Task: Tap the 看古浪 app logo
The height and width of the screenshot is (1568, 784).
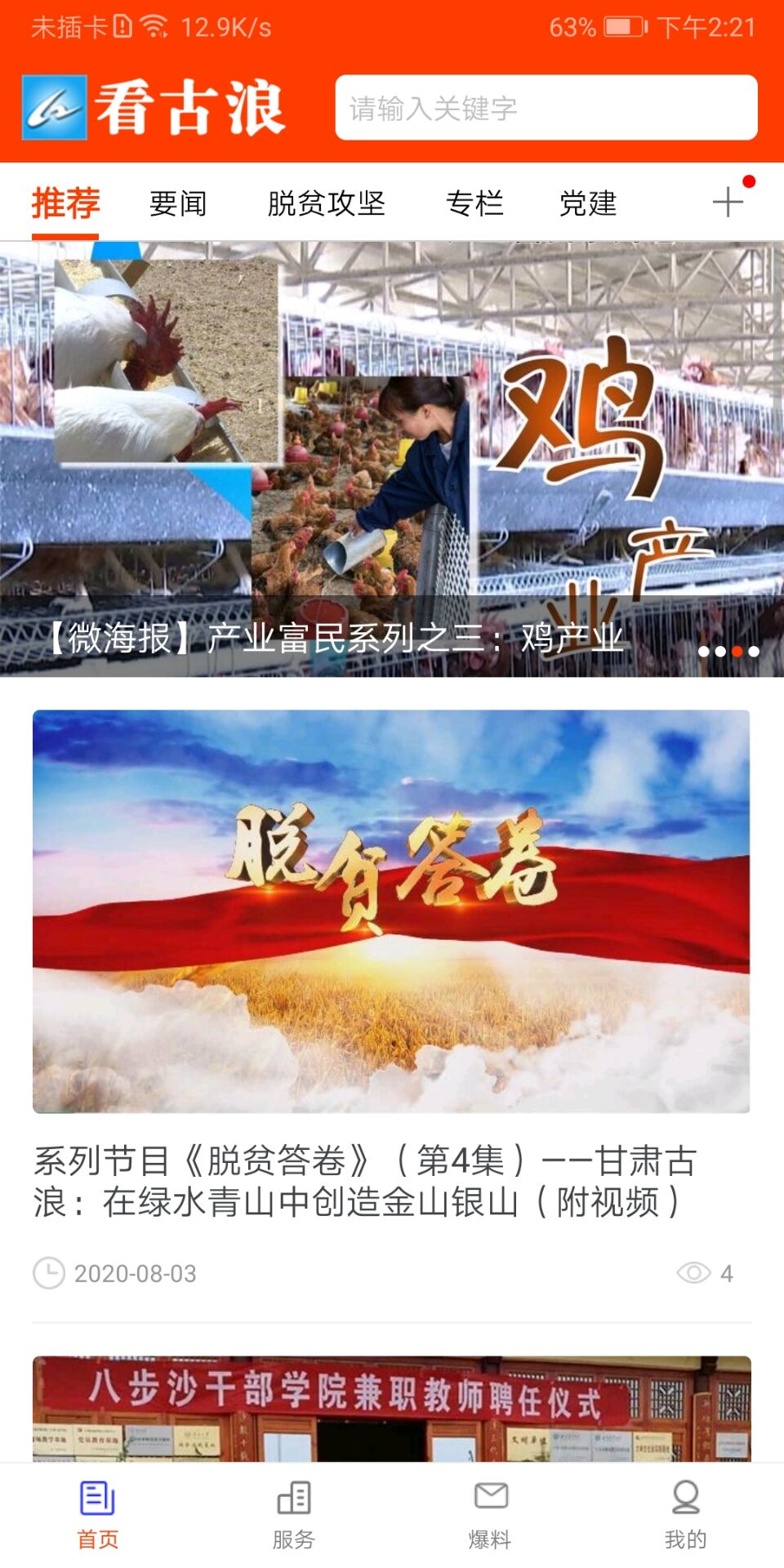Action: click(x=155, y=109)
